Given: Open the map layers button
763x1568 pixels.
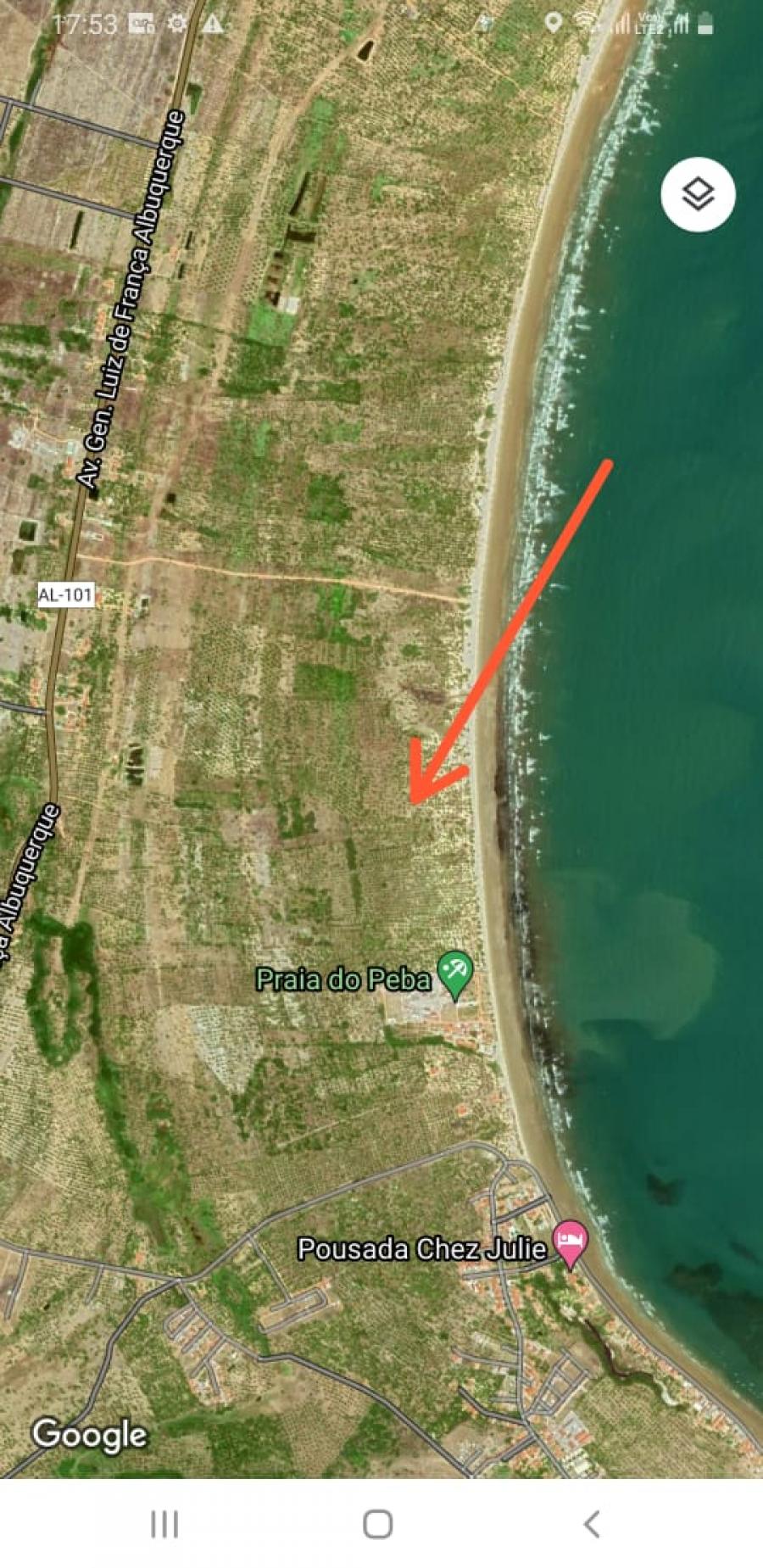Looking at the screenshot, I should point(698,194).
